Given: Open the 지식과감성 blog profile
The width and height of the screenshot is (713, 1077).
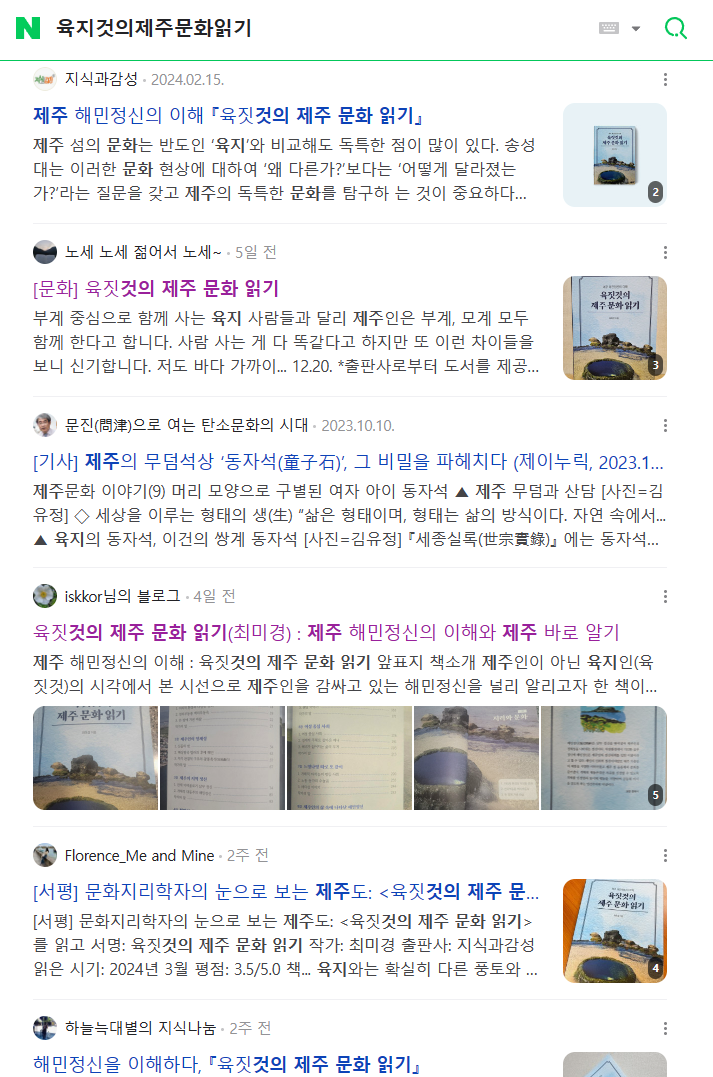Looking at the screenshot, I should [x=100, y=79].
